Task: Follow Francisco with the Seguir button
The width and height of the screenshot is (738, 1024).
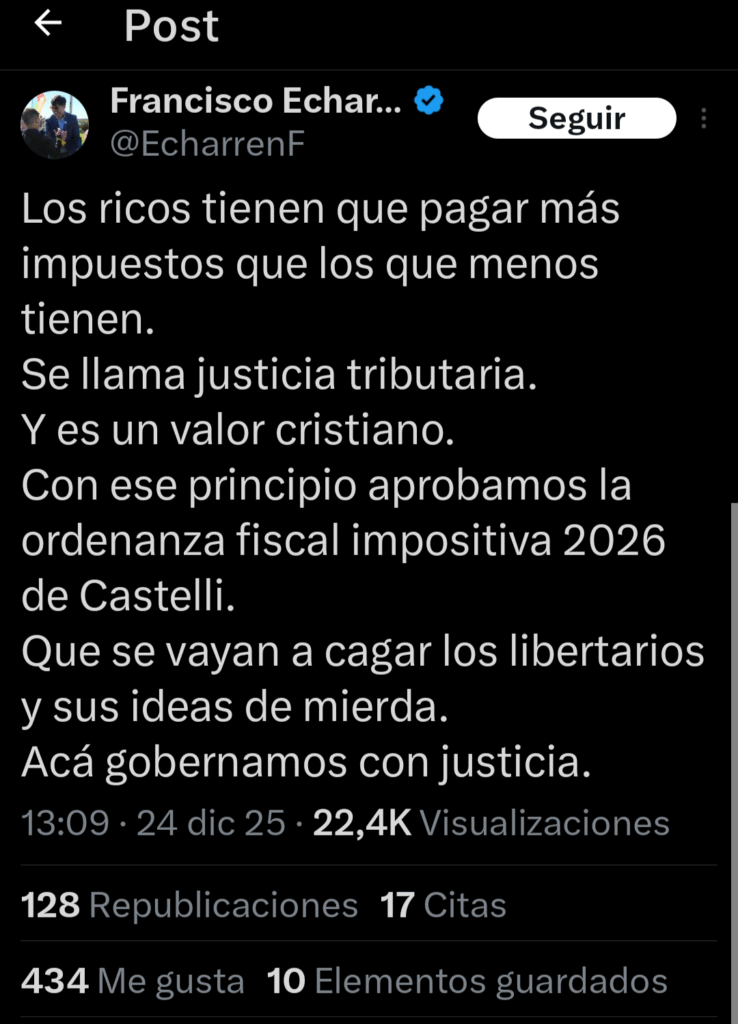Action: (x=576, y=119)
